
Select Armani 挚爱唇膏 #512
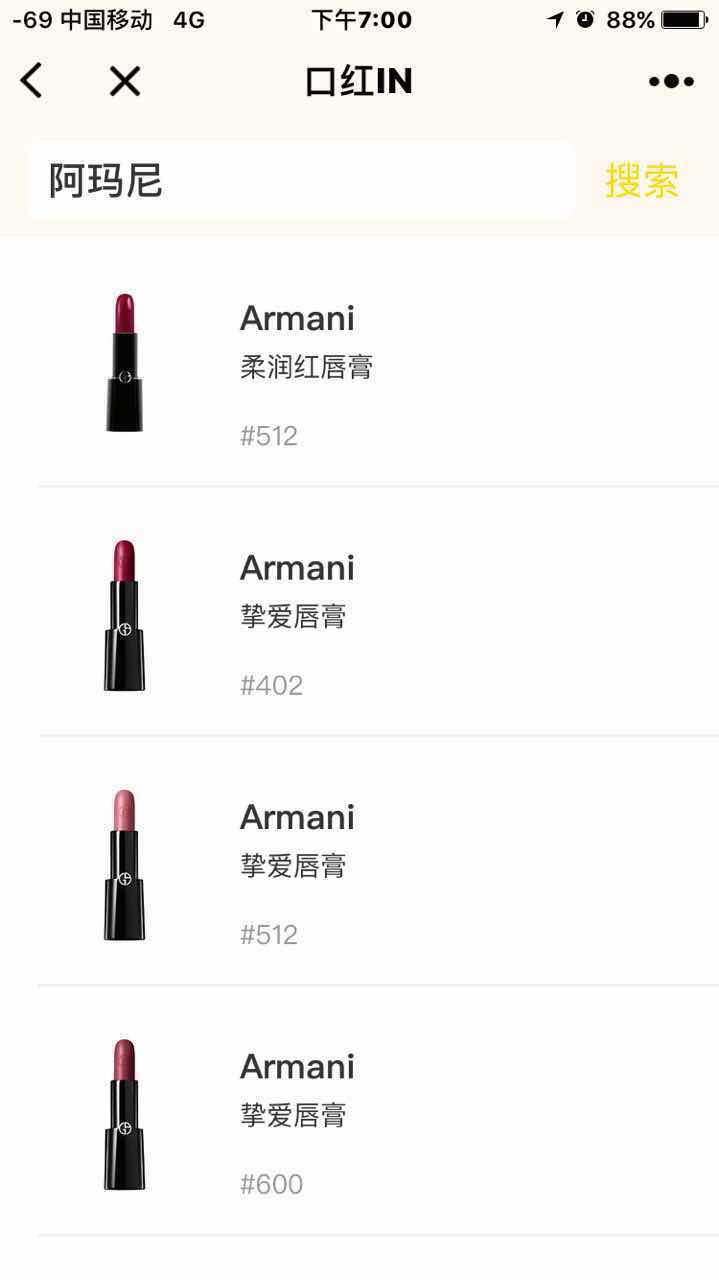pyautogui.click(x=378, y=861)
